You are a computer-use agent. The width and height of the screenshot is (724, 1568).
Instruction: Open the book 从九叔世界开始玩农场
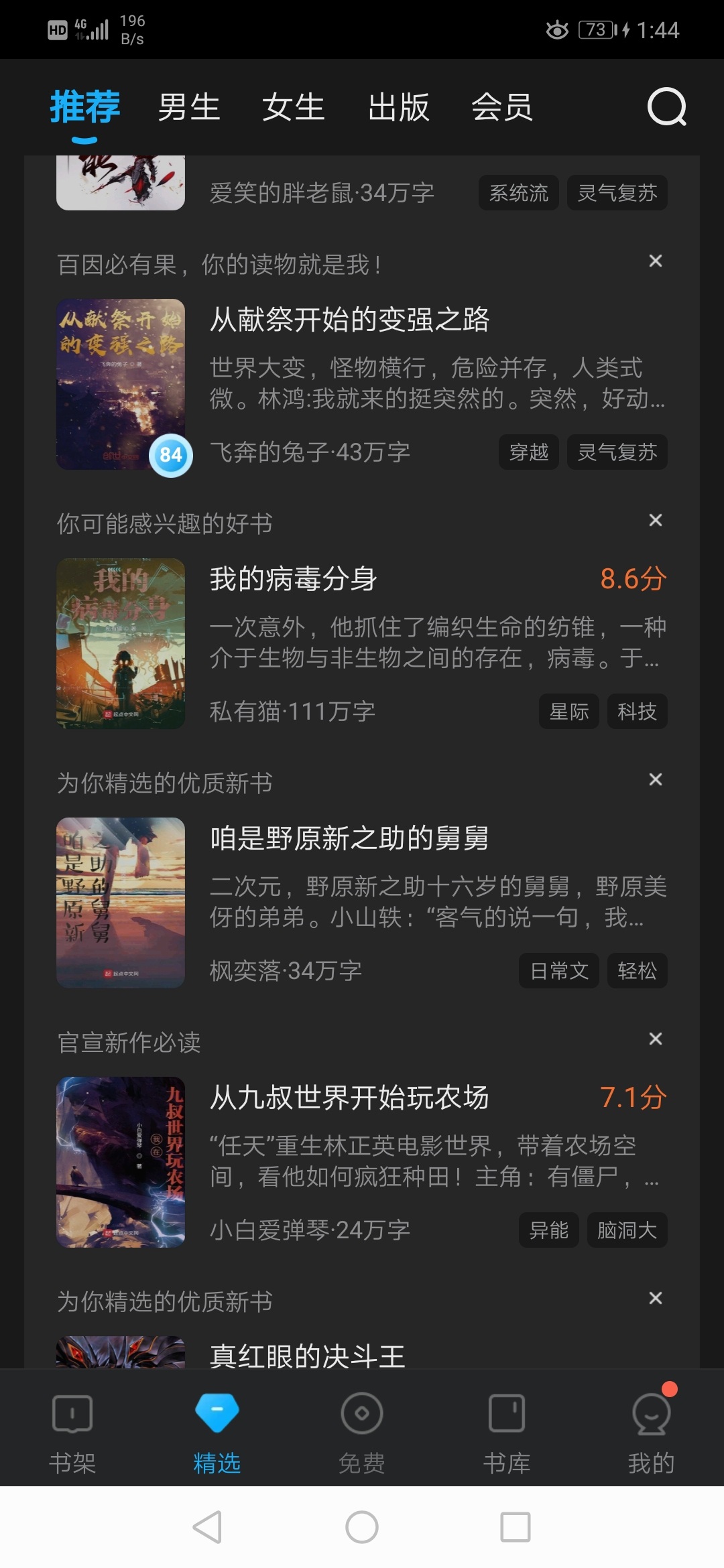(x=349, y=1098)
